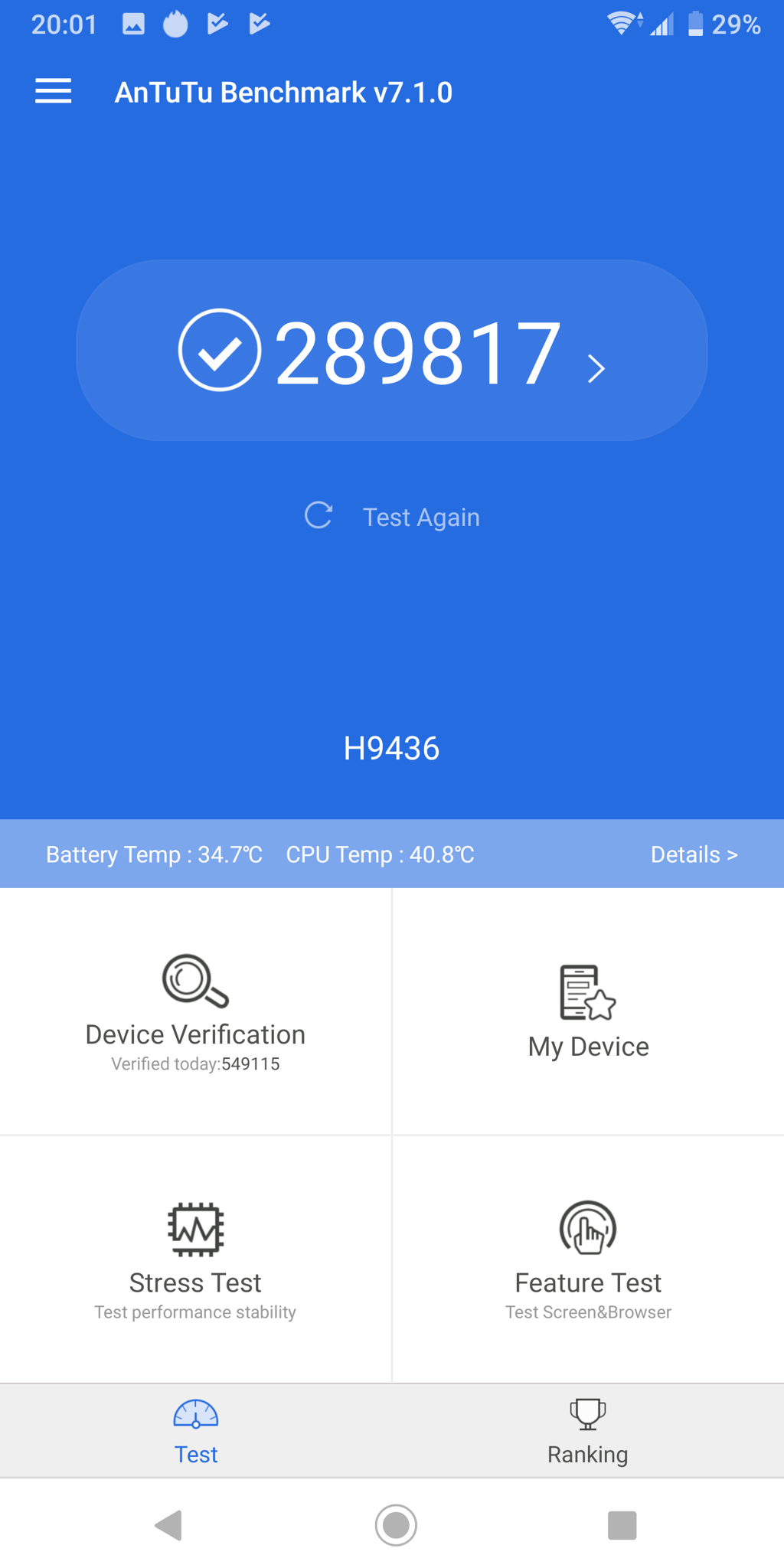Open the hamburger drawer menu
The image size is (784, 1568).
[53, 92]
